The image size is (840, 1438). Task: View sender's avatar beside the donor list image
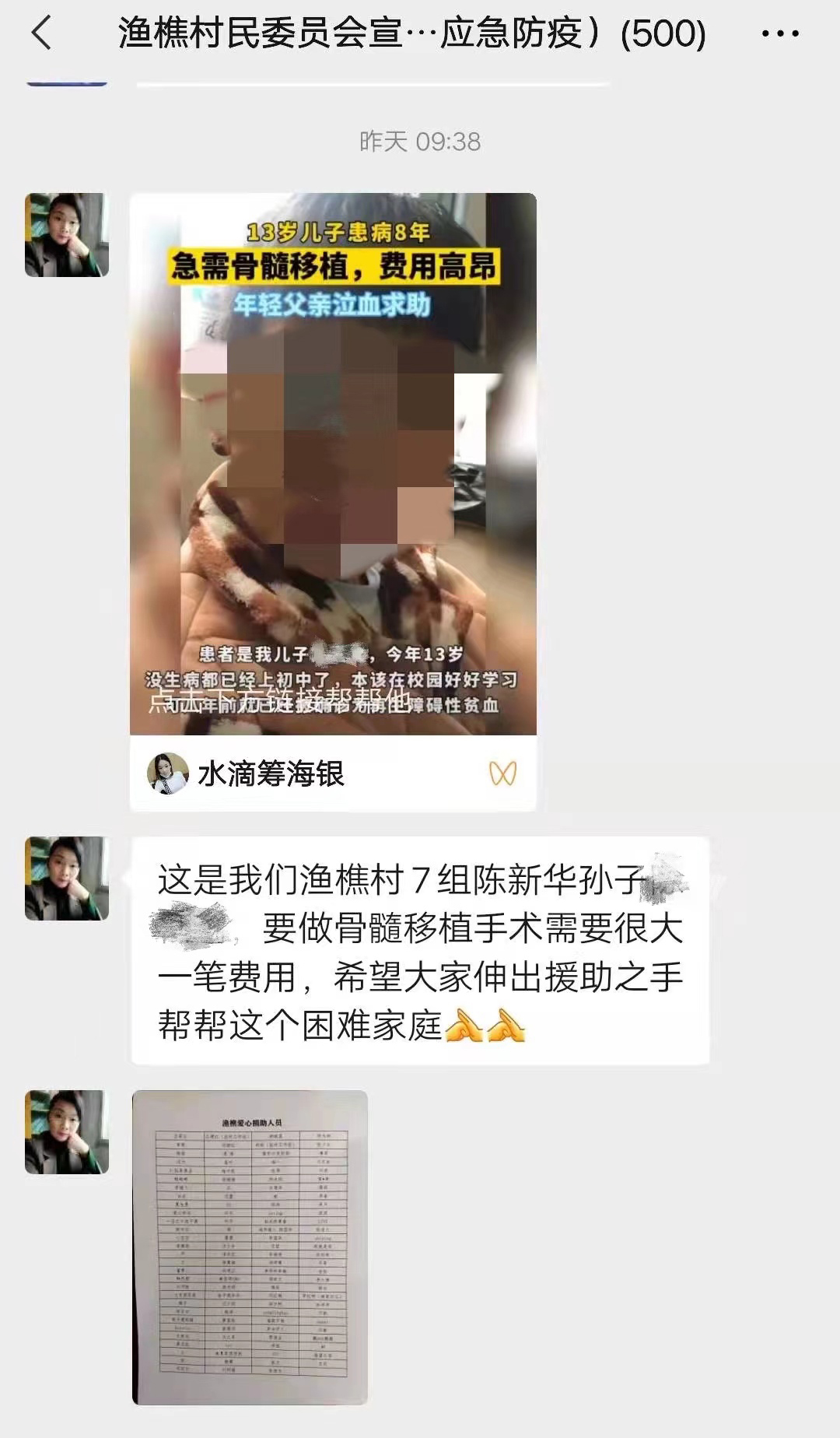67,1132
